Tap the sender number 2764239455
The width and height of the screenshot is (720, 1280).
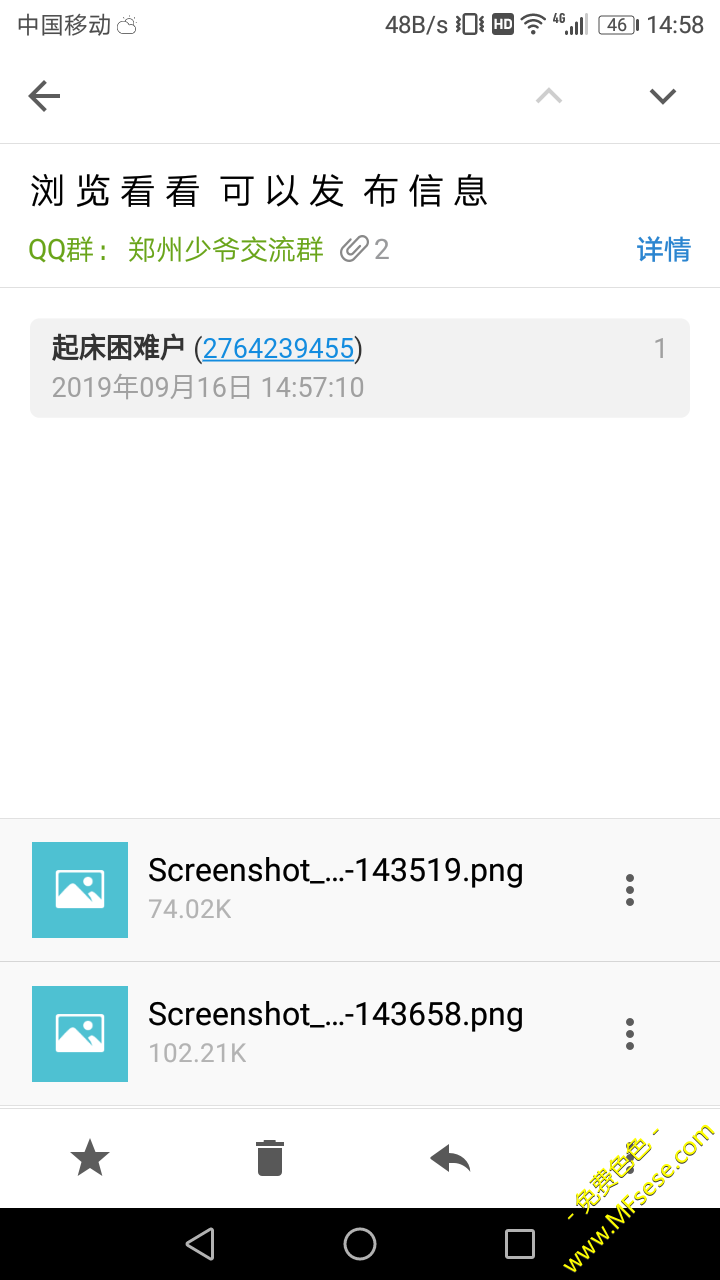278,348
